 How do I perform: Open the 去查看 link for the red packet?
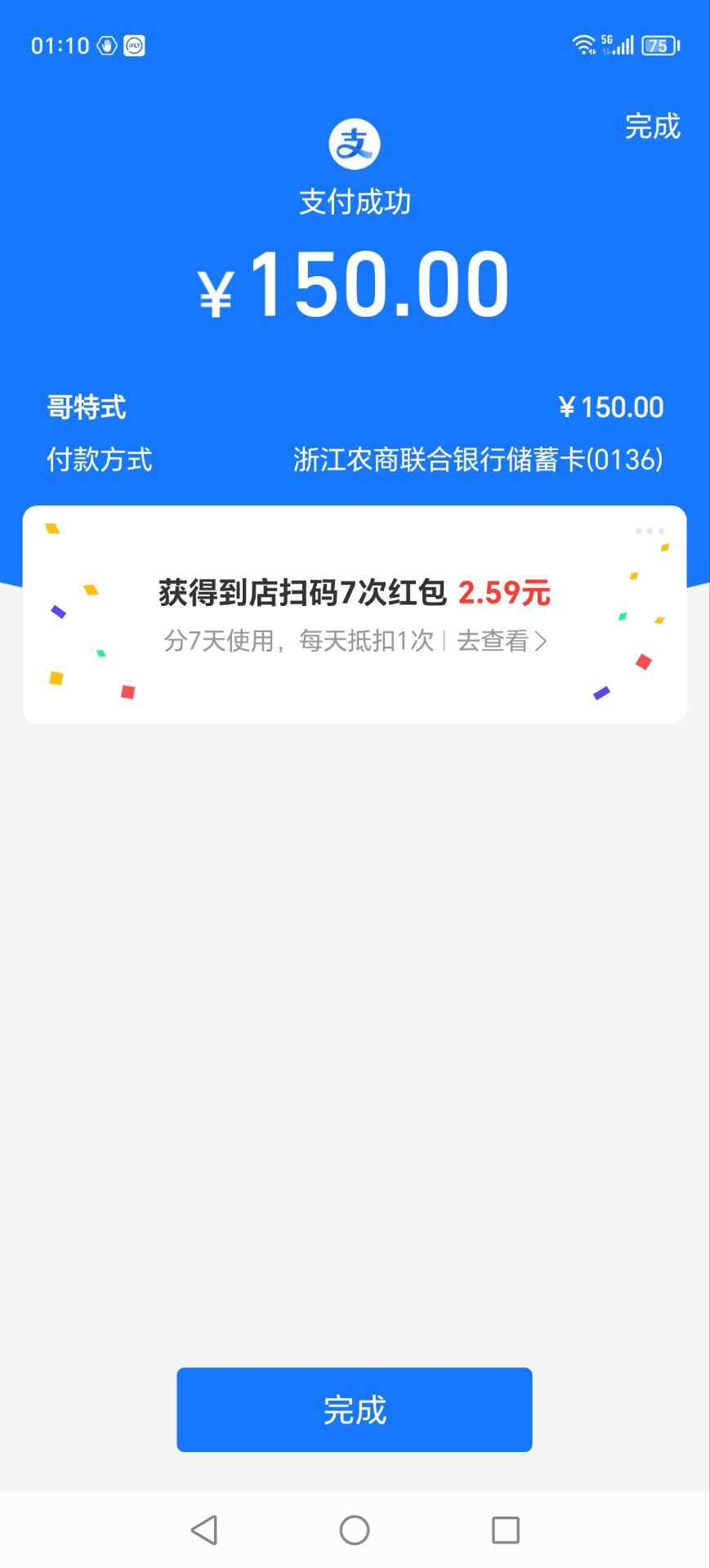(502, 641)
